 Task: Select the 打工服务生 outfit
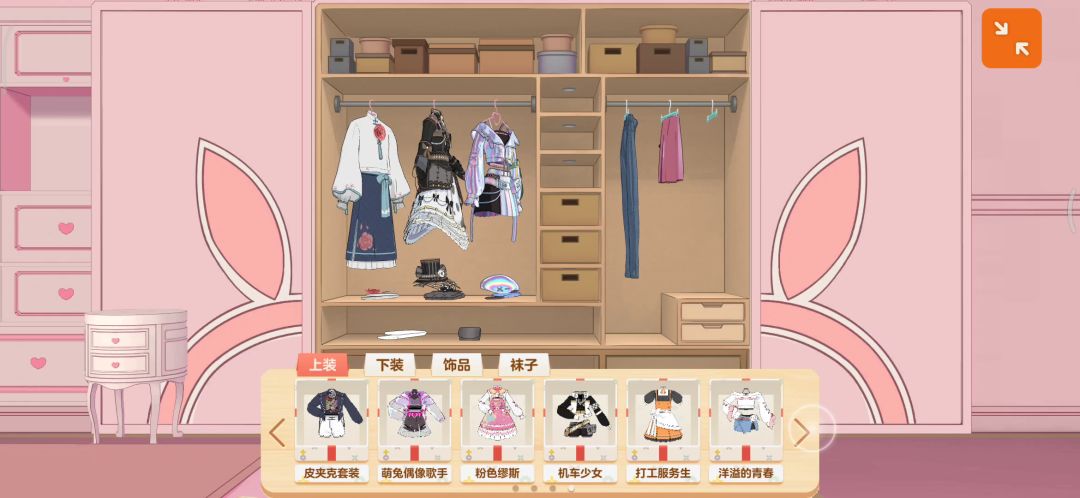pos(663,425)
